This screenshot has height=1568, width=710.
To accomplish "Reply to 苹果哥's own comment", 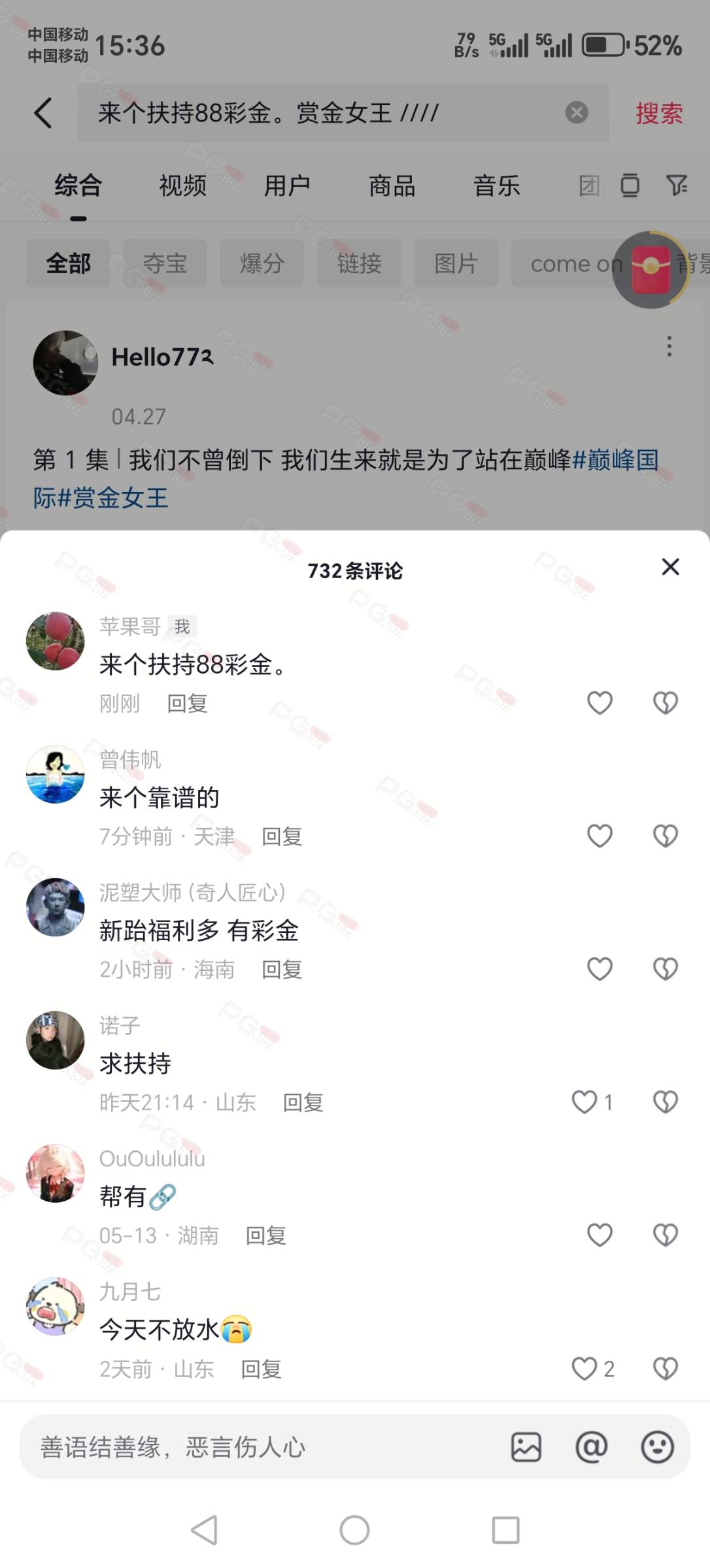I will [x=187, y=704].
